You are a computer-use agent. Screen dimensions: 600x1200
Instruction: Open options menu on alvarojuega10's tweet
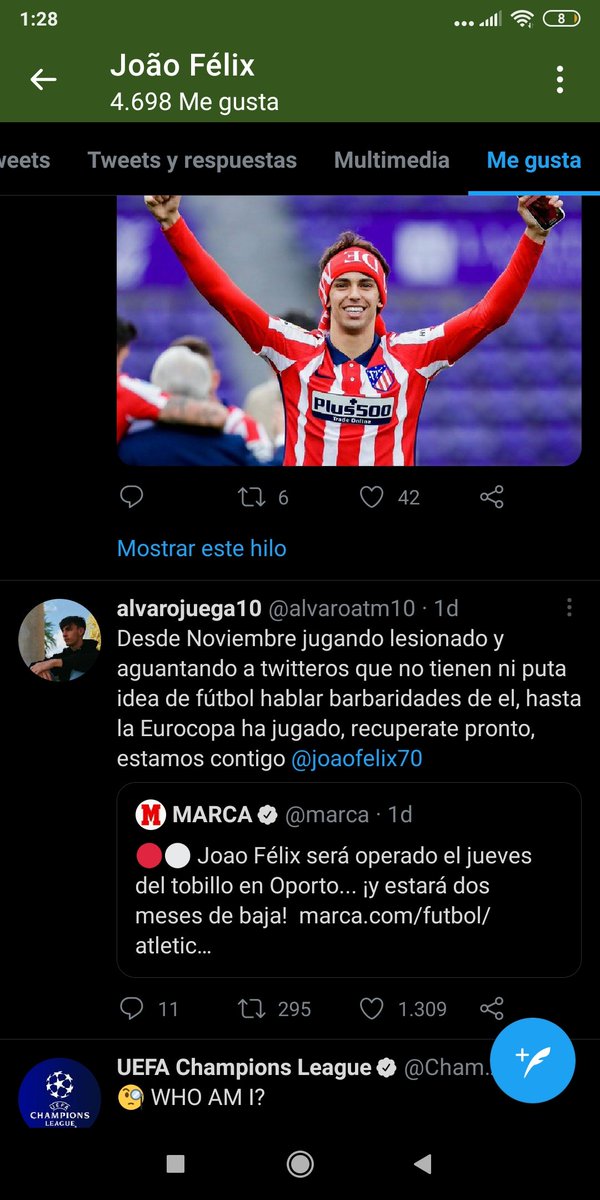click(x=569, y=608)
